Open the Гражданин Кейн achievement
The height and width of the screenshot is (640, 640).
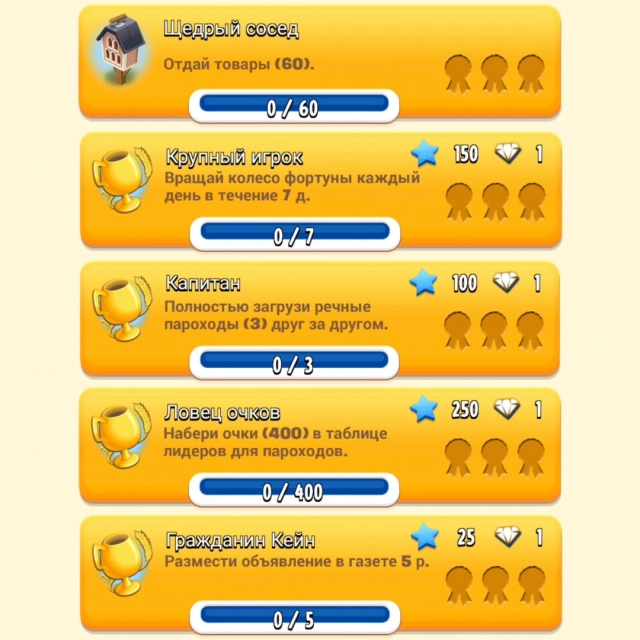point(320,572)
